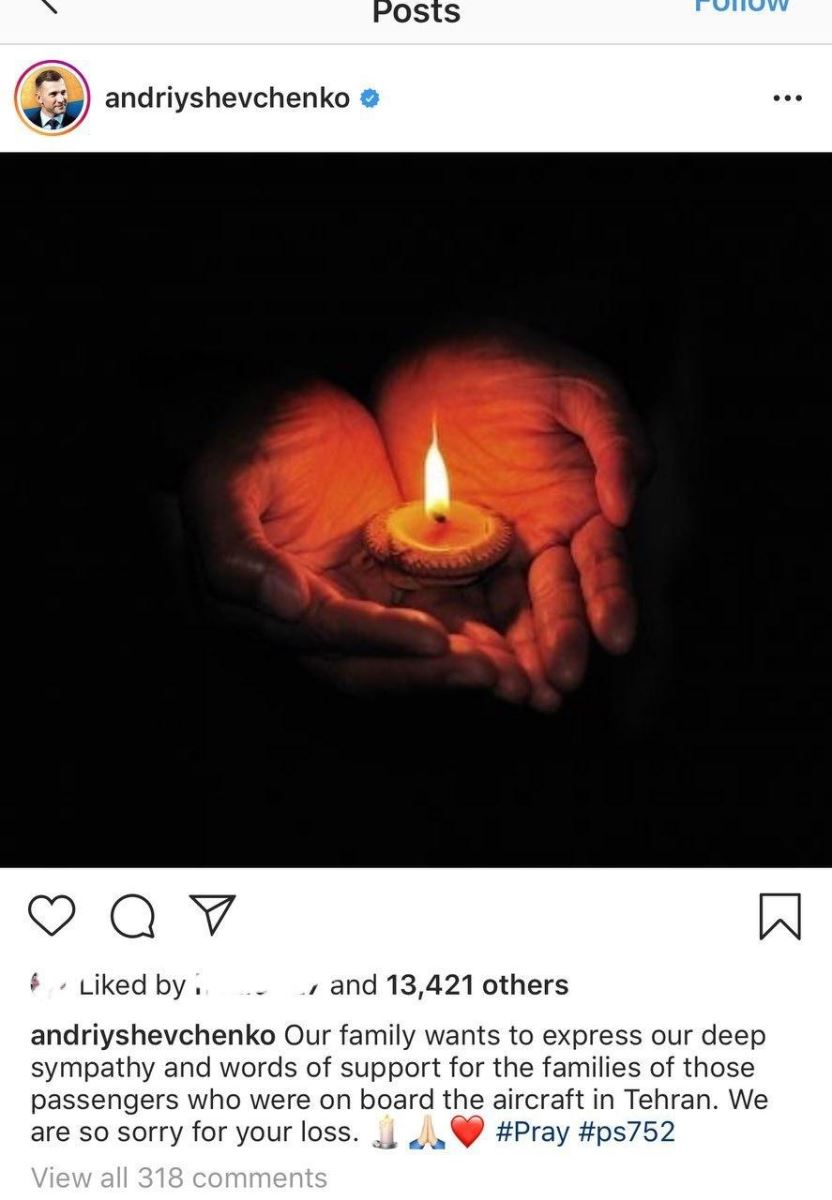View the 13,421 others who liked the post
The height and width of the screenshot is (1200, 832).
476,985
